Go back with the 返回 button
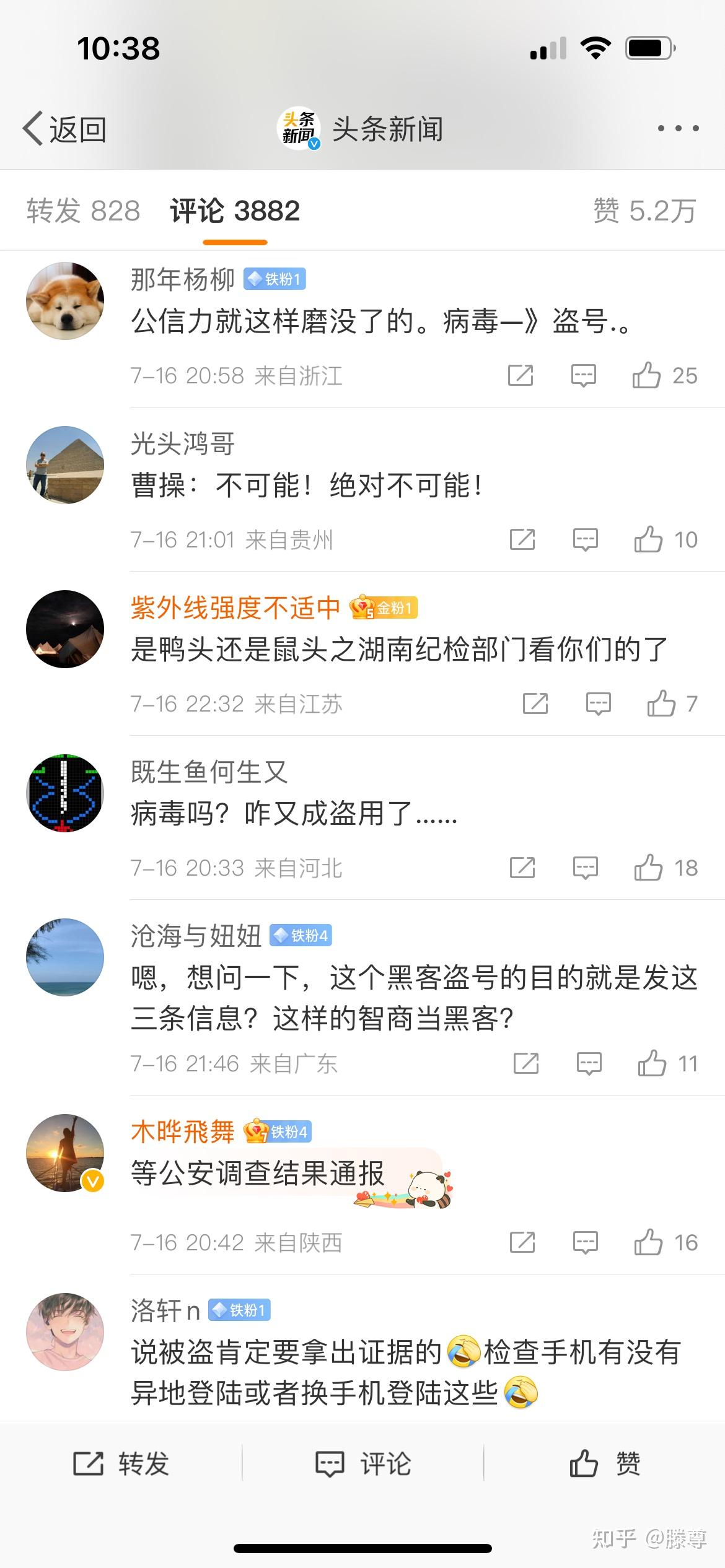725x1568 pixels. pos(64,129)
